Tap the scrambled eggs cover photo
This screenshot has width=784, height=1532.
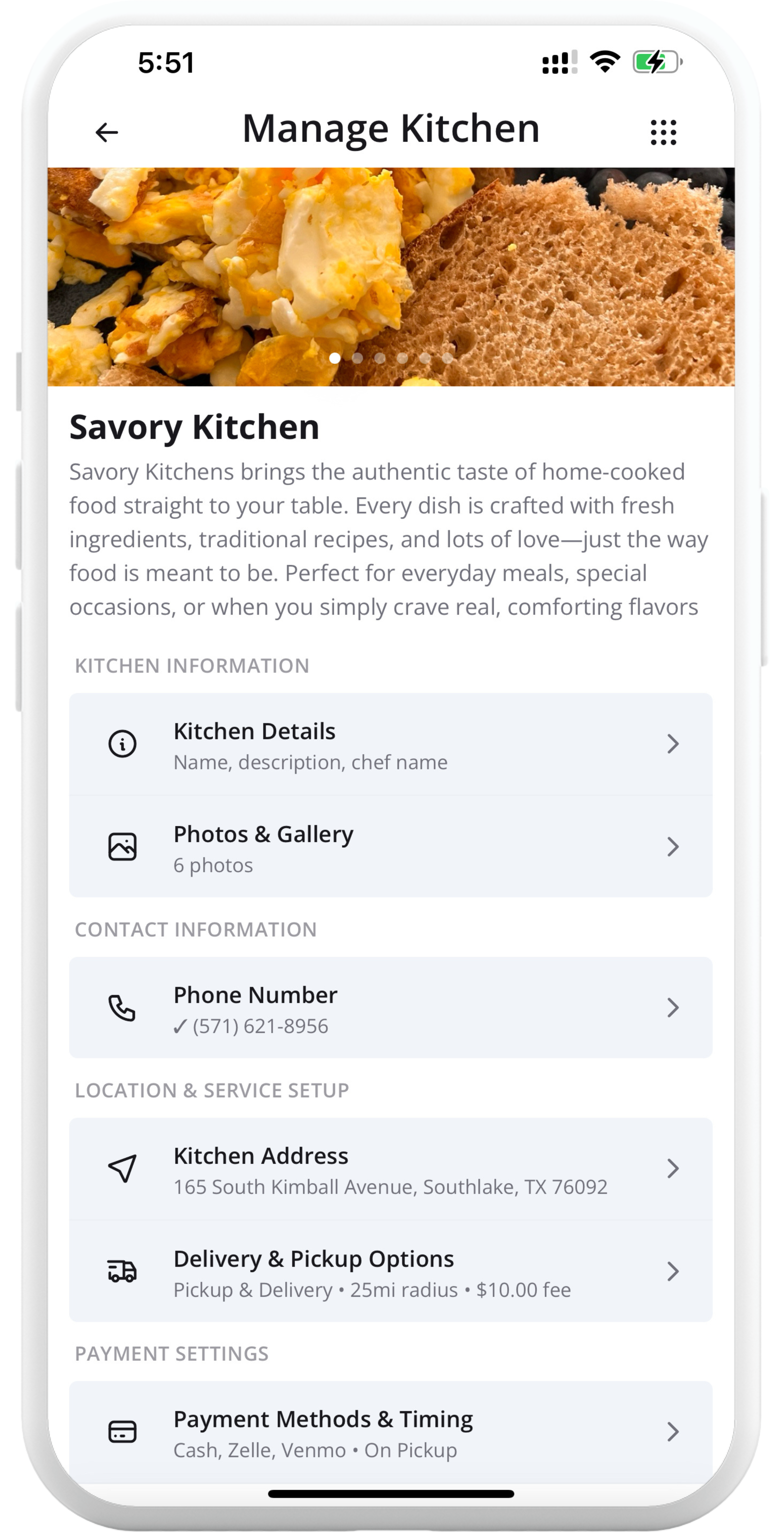[238, 268]
